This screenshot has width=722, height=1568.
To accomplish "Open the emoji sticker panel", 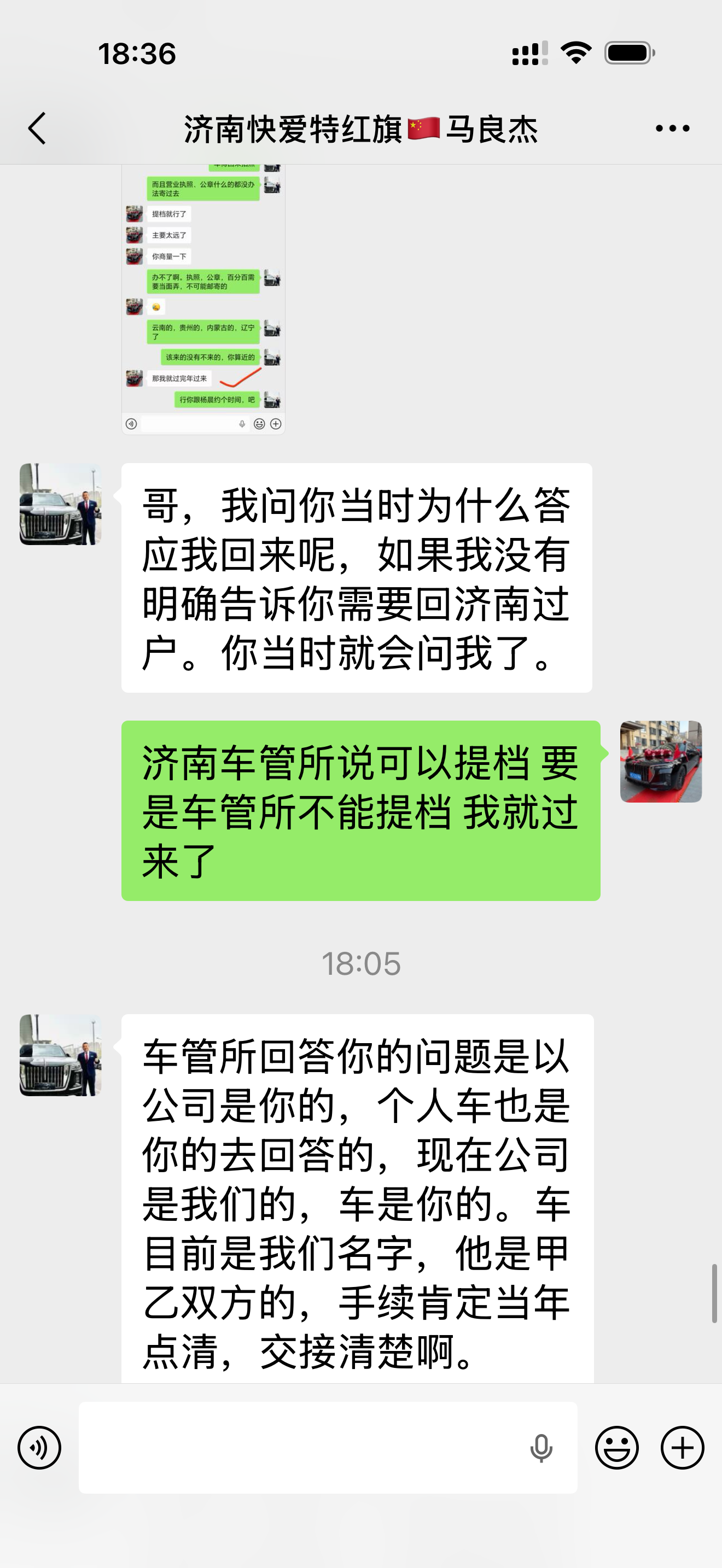I will coord(616,1448).
